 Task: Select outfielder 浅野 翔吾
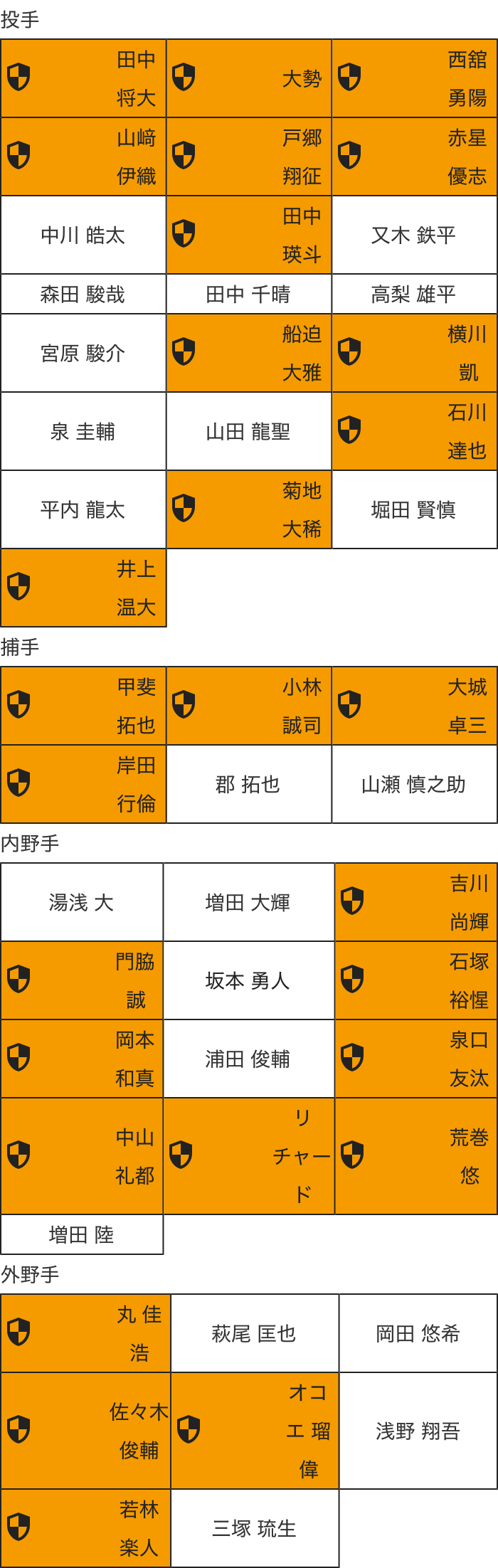tap(418, 1431)
